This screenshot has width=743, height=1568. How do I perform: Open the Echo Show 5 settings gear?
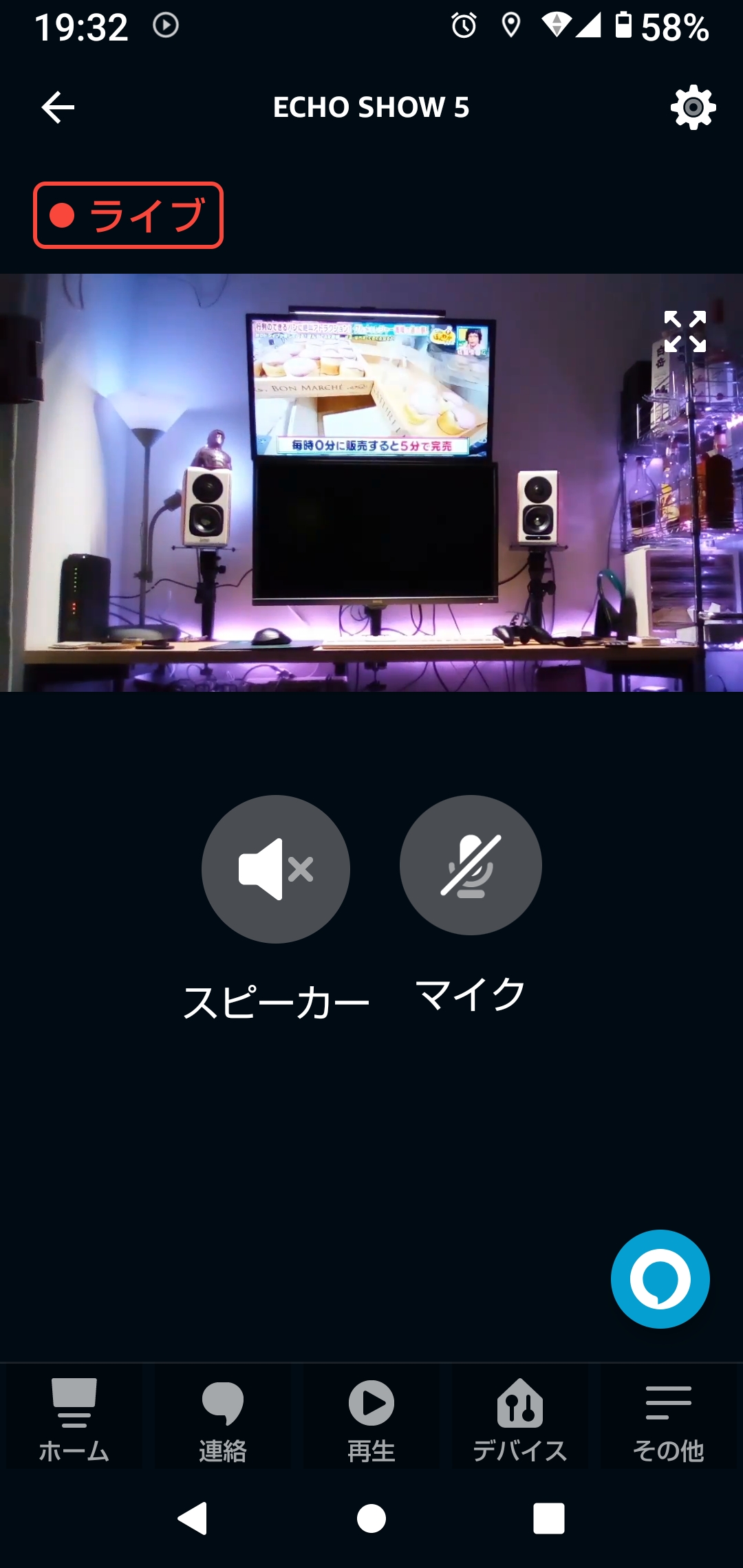[x=693, y=107]
